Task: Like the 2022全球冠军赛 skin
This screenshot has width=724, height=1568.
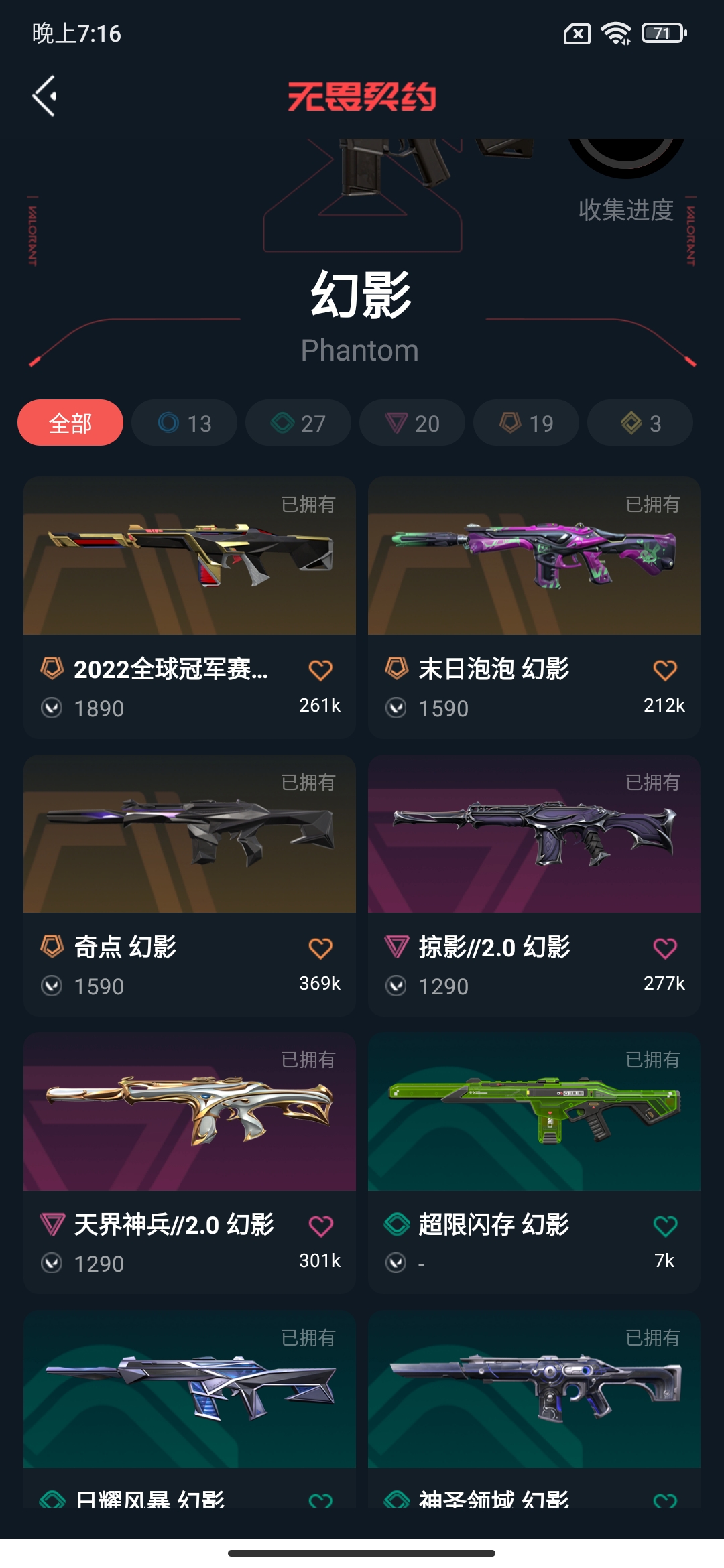Action: [x=320, y=670]
